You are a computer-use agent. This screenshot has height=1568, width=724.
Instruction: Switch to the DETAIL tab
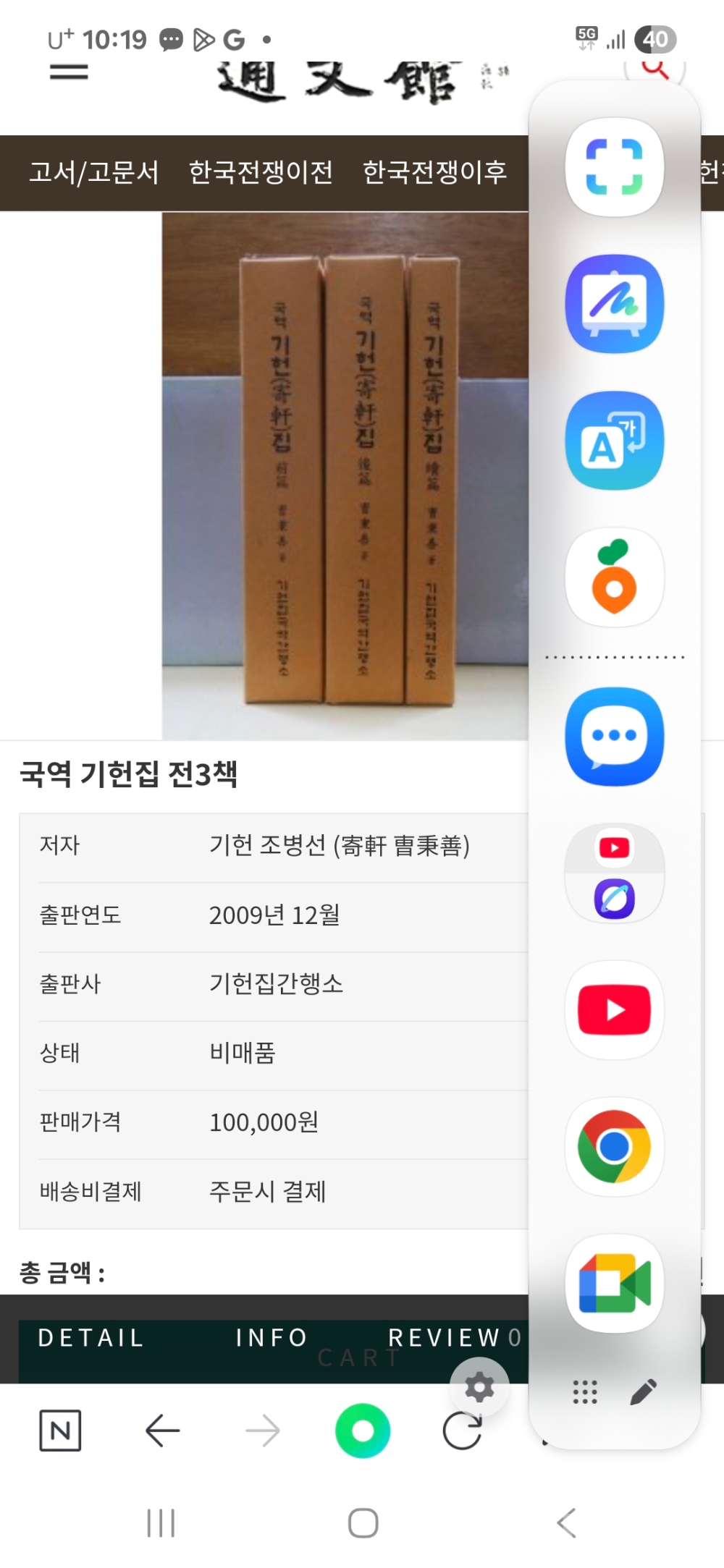[91, 1338]
